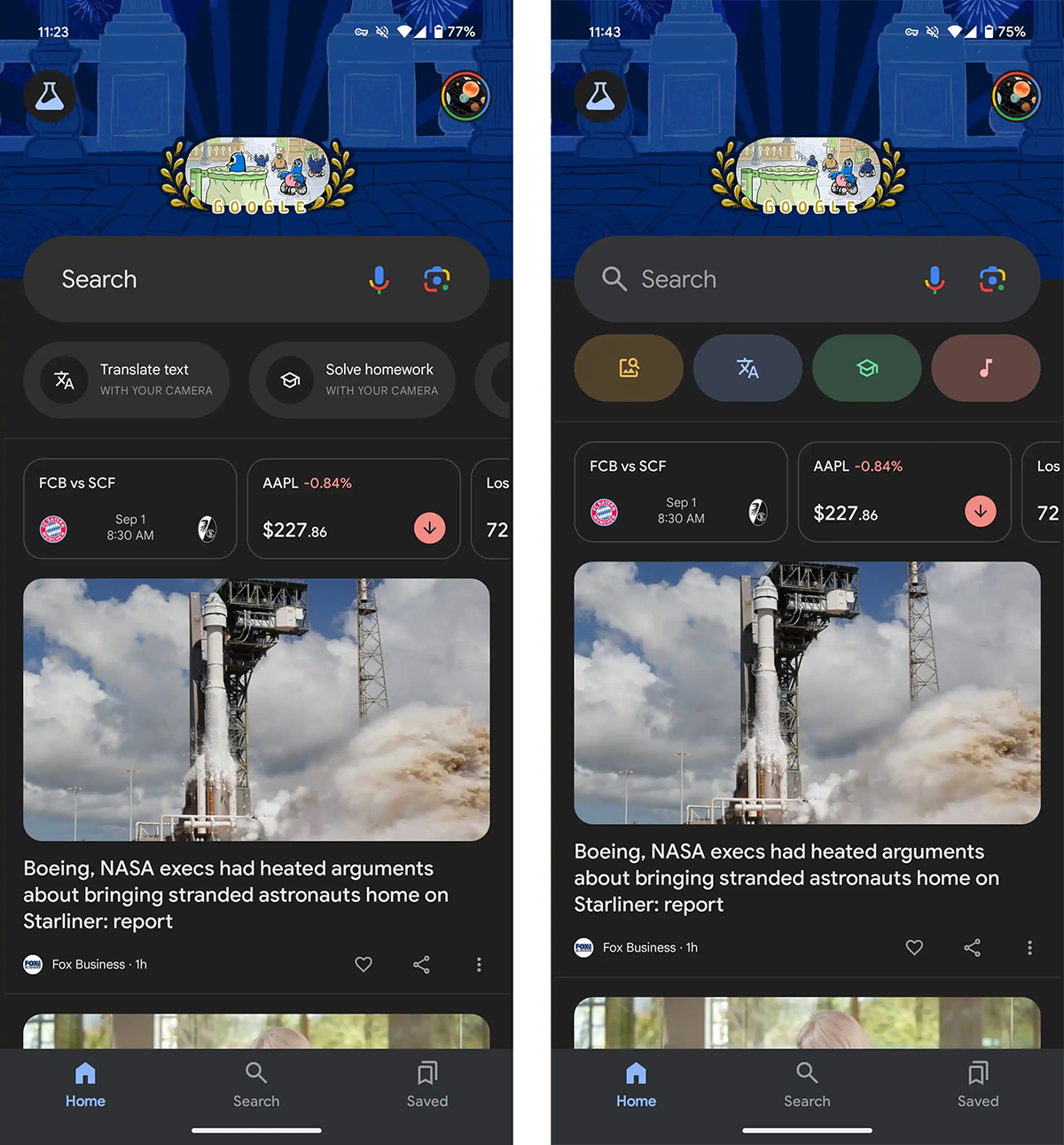Share the Boeing article on the 11:43 screen
1064x1145 pixels.
(972, 947)
